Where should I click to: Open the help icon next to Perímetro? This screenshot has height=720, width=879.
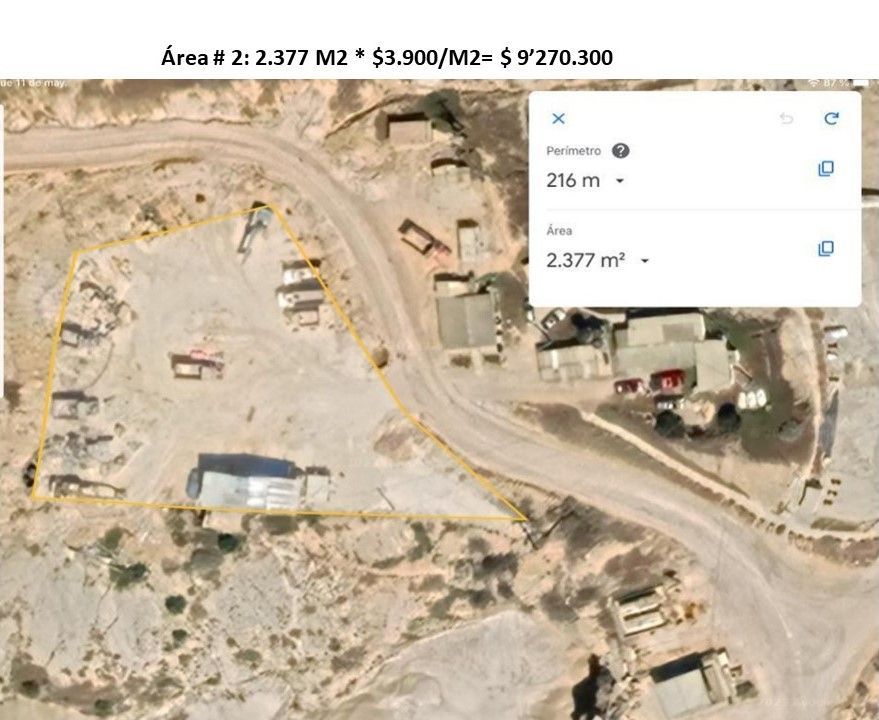621,150
